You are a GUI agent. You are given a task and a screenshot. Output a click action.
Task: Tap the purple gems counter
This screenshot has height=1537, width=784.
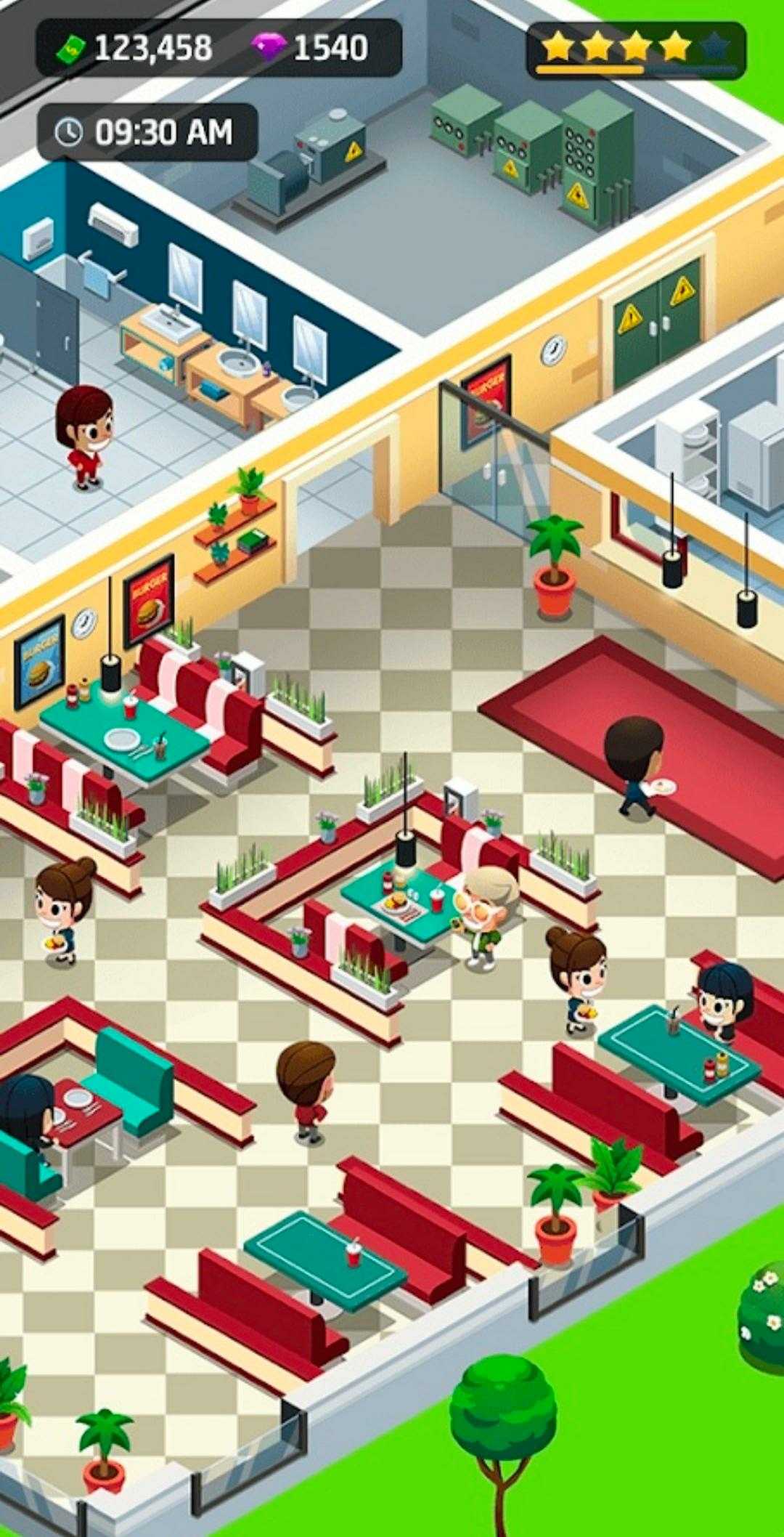(x=312, y=49)
